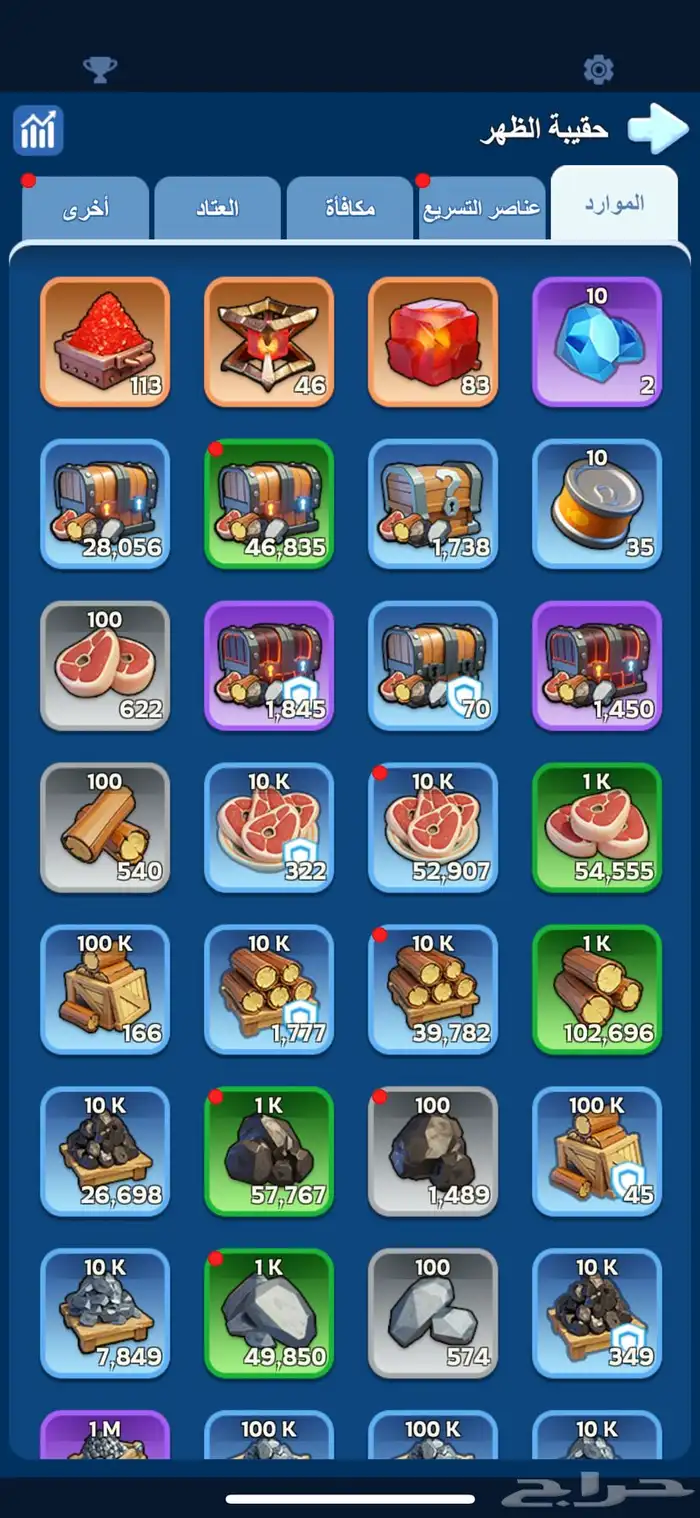Tap the back arrow next to حقيبة الظهر
The image size is (700, 1518).
click(659, 128)
